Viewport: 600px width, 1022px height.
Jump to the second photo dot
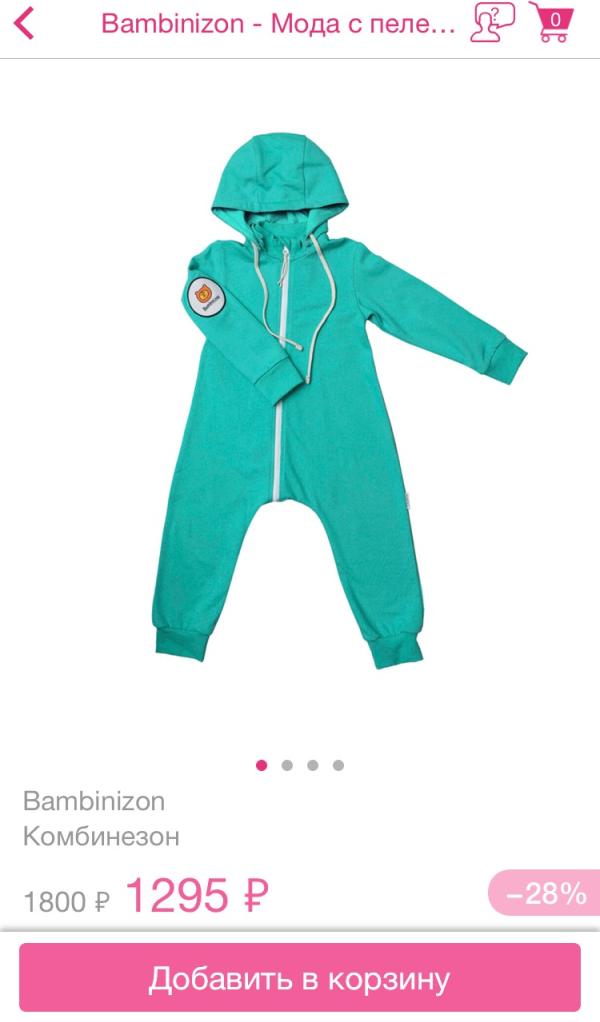tap(287, 765)
